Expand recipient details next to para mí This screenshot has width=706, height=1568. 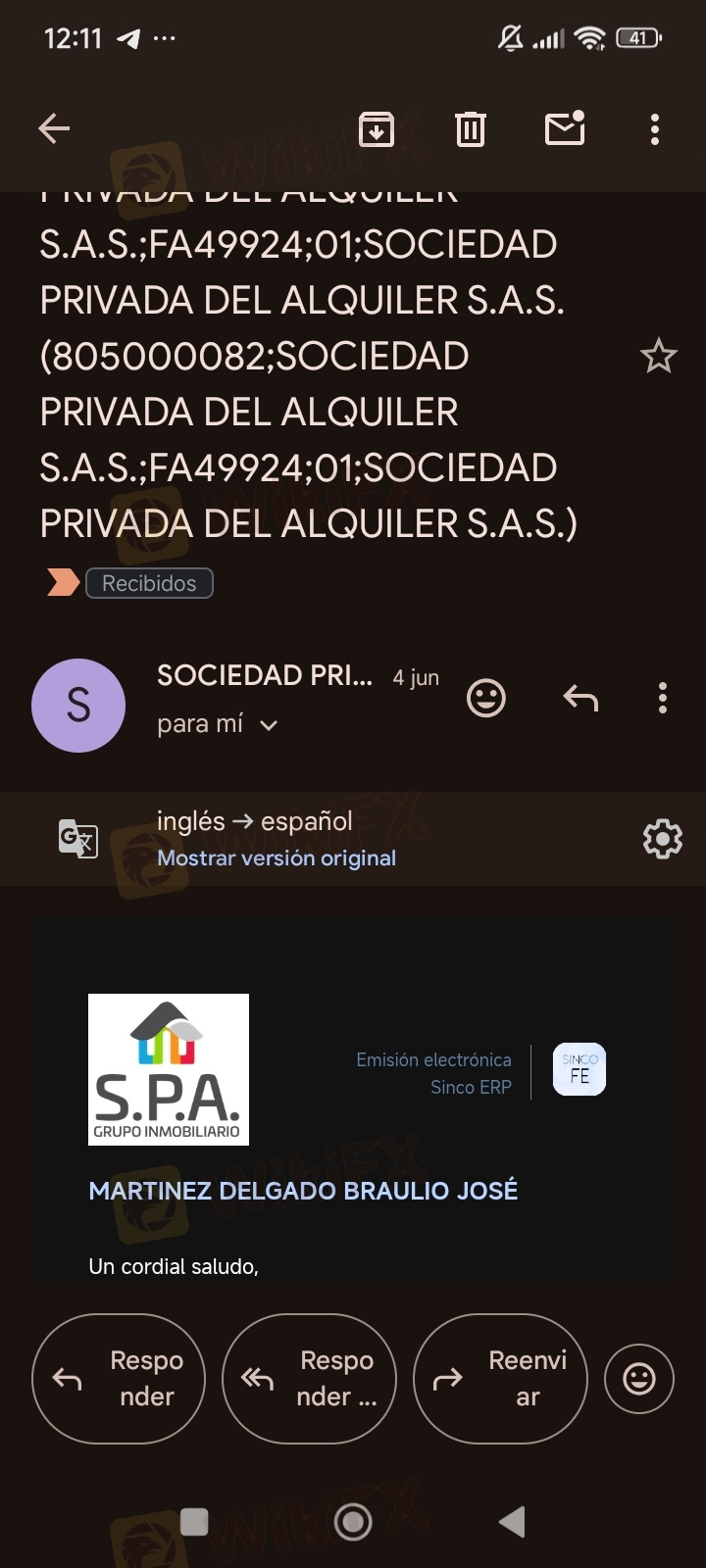269,725
